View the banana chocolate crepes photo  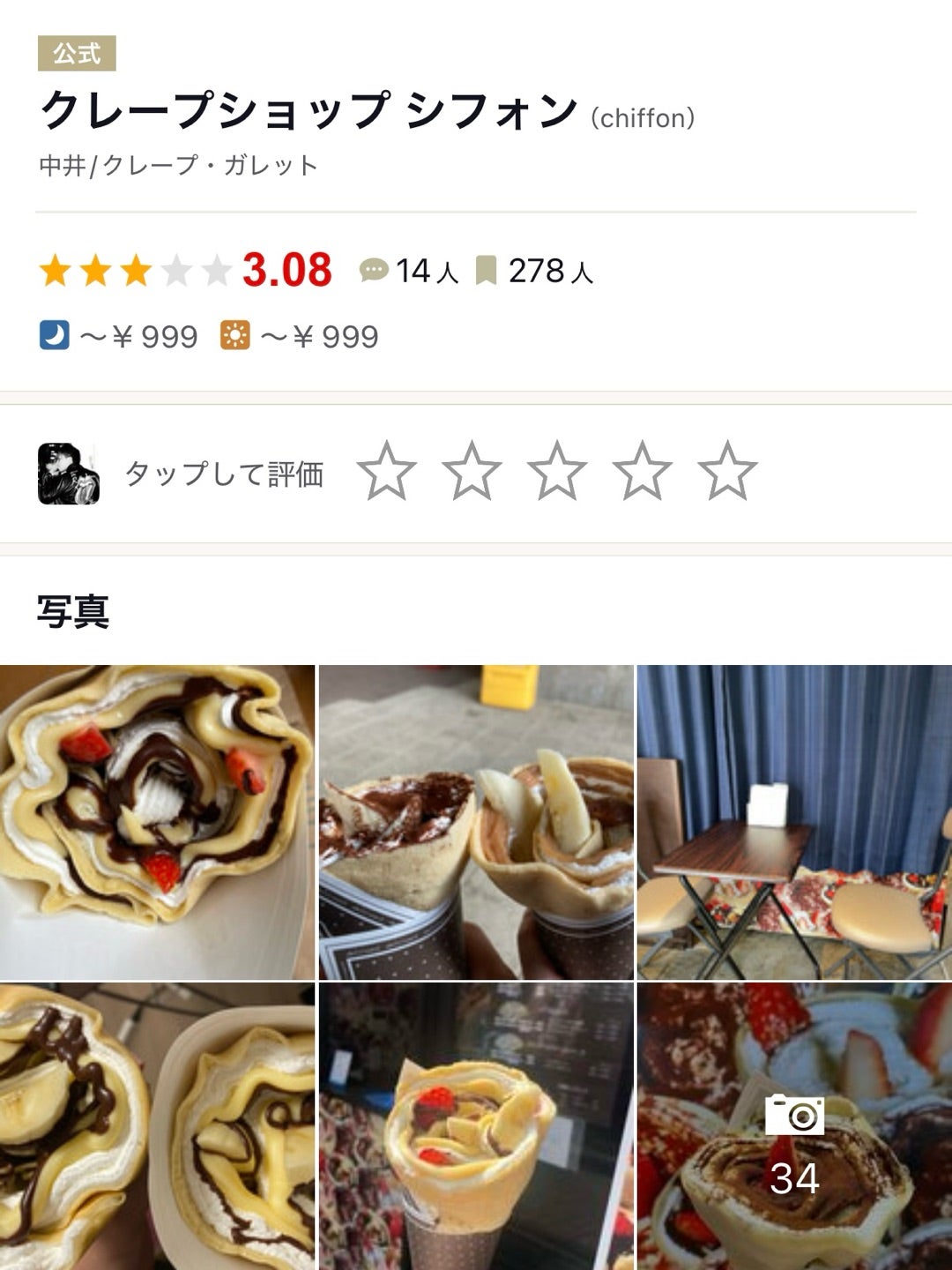coord(157,1127)
